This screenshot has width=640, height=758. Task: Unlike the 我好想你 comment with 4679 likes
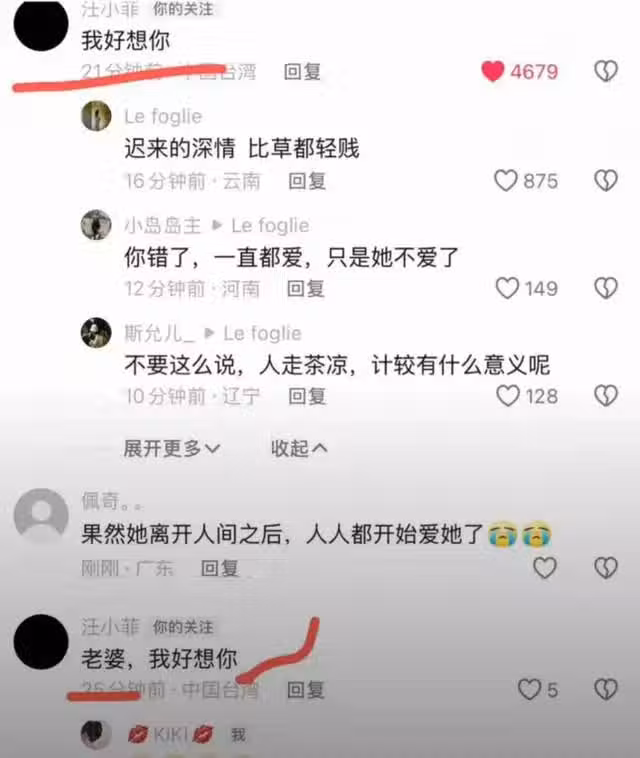tap(493, 71)
